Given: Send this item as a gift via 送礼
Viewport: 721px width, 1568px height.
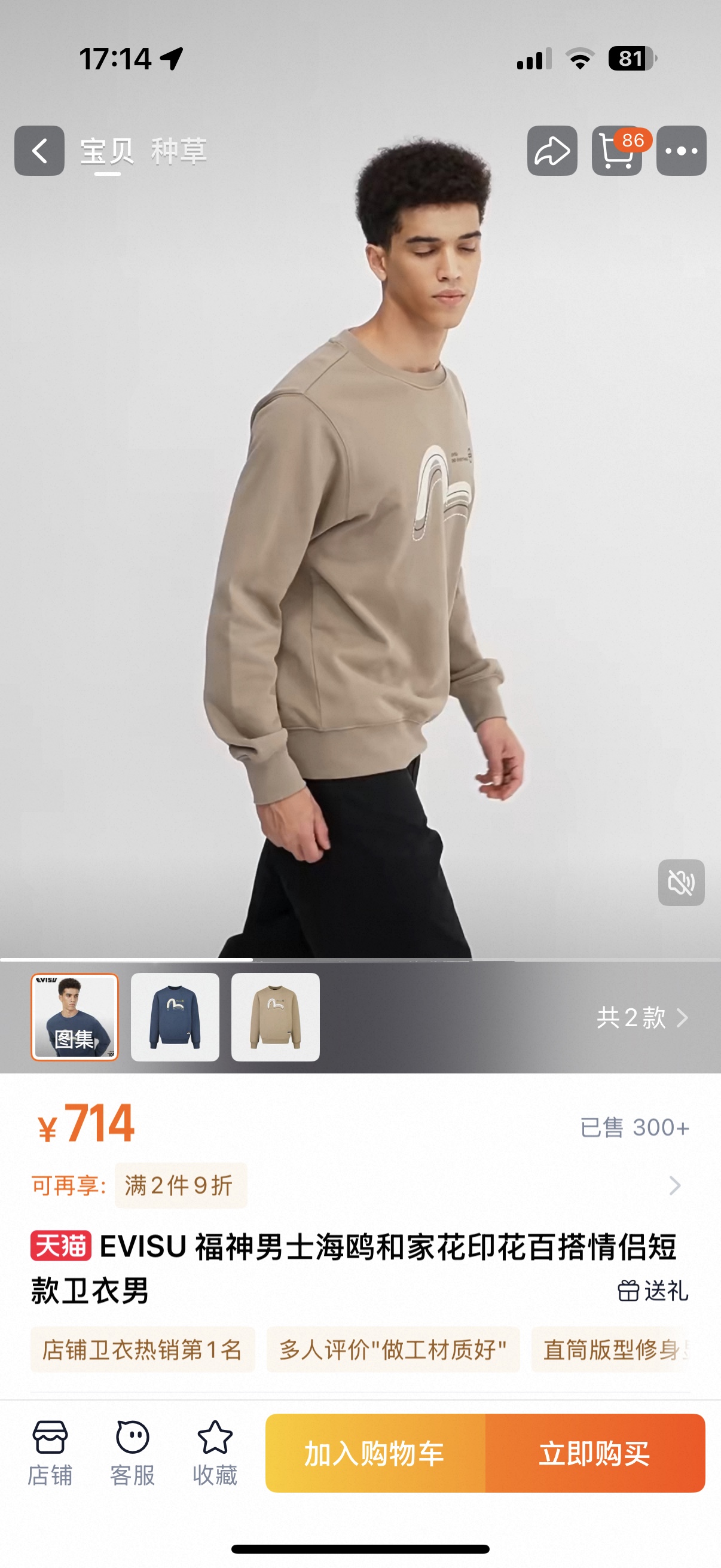Looking at the screenshot, I should click(x=653, y=1290).
